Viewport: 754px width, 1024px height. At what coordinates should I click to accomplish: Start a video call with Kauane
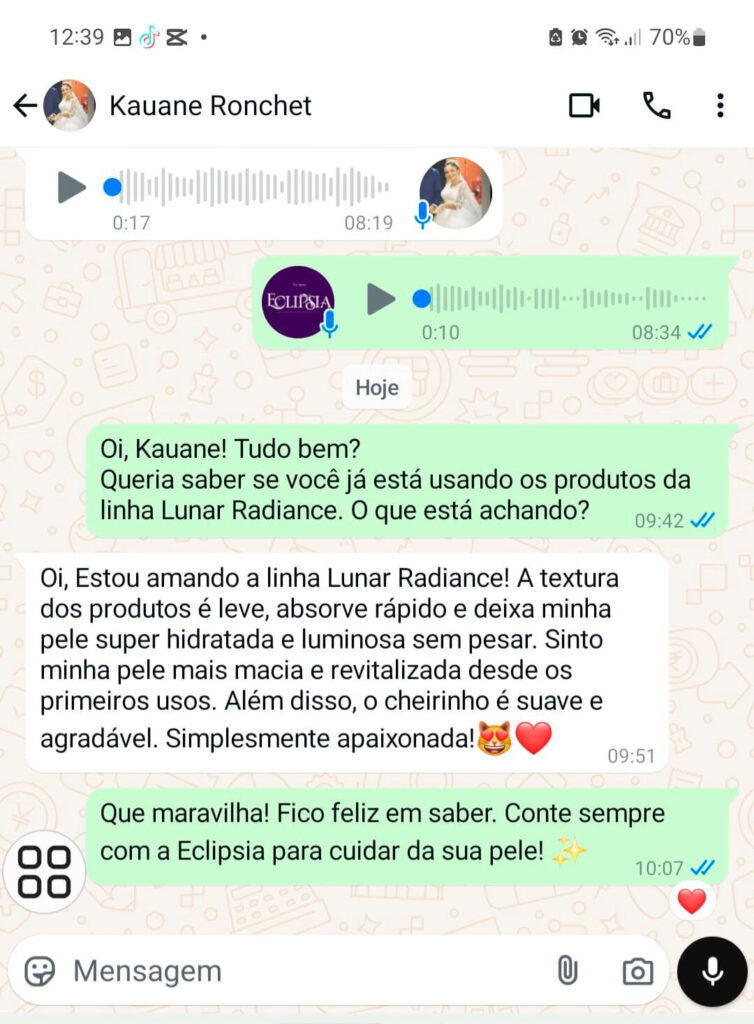tap(584, 106)
